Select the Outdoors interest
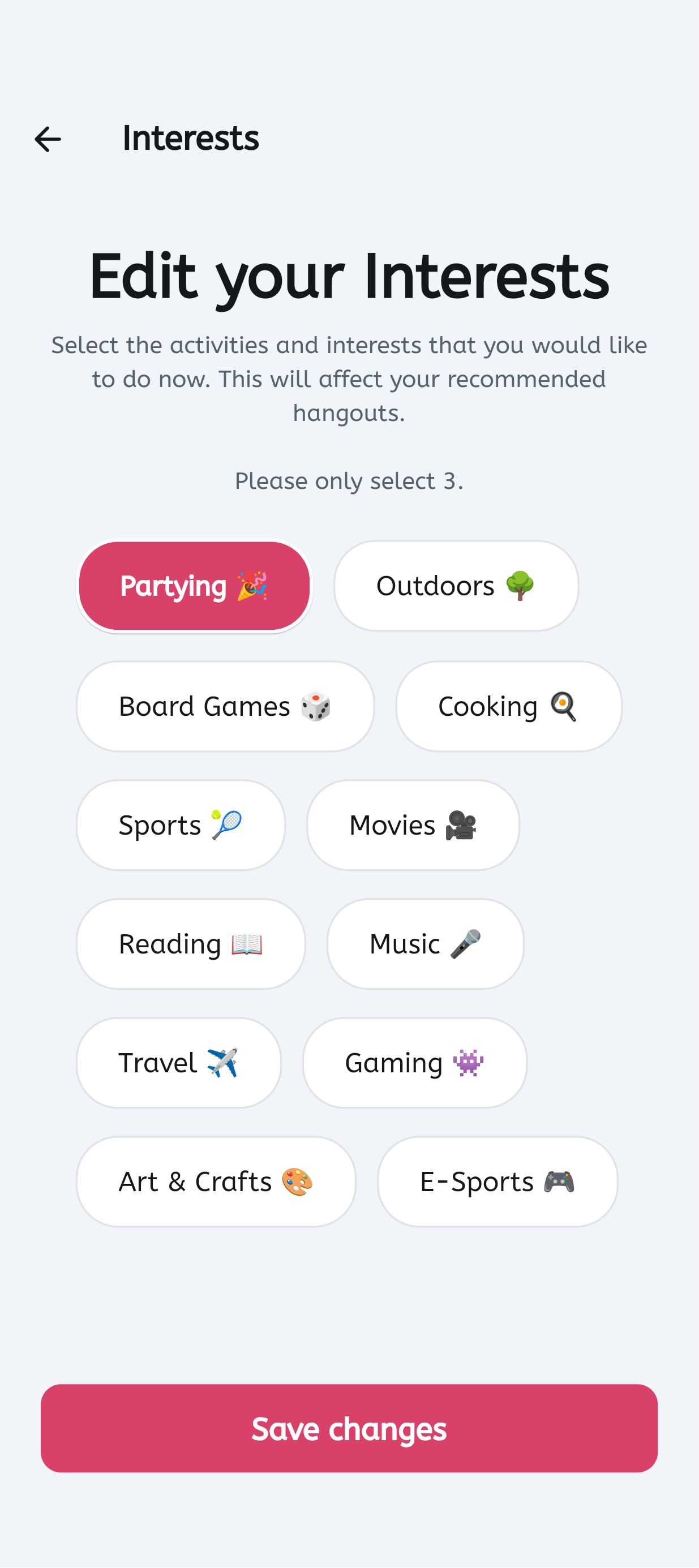699x1568 pixels. click(456, 586)
